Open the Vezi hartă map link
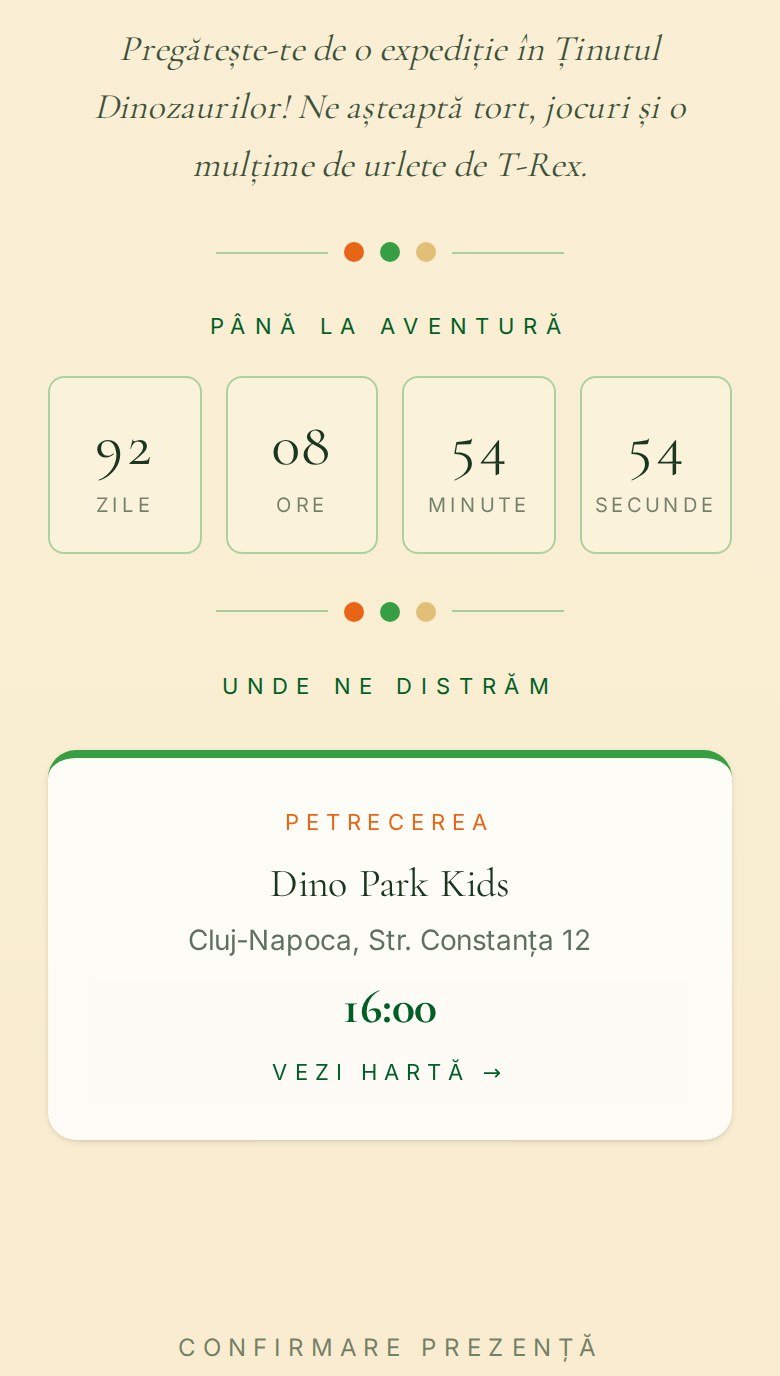 (x=389, y=1072)
